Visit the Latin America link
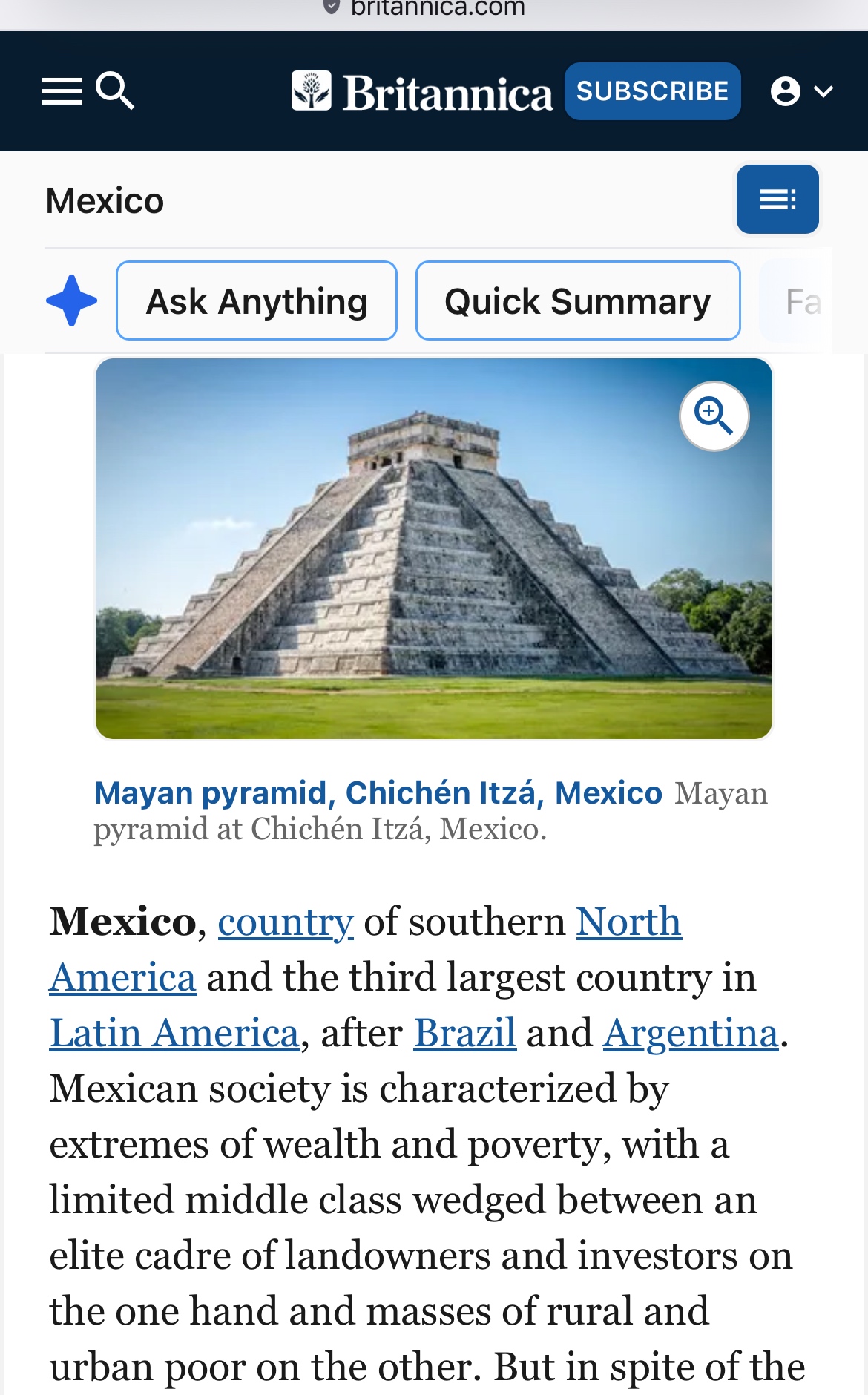The height and width of the screenshot is (1395, 868). (174, 1033)
